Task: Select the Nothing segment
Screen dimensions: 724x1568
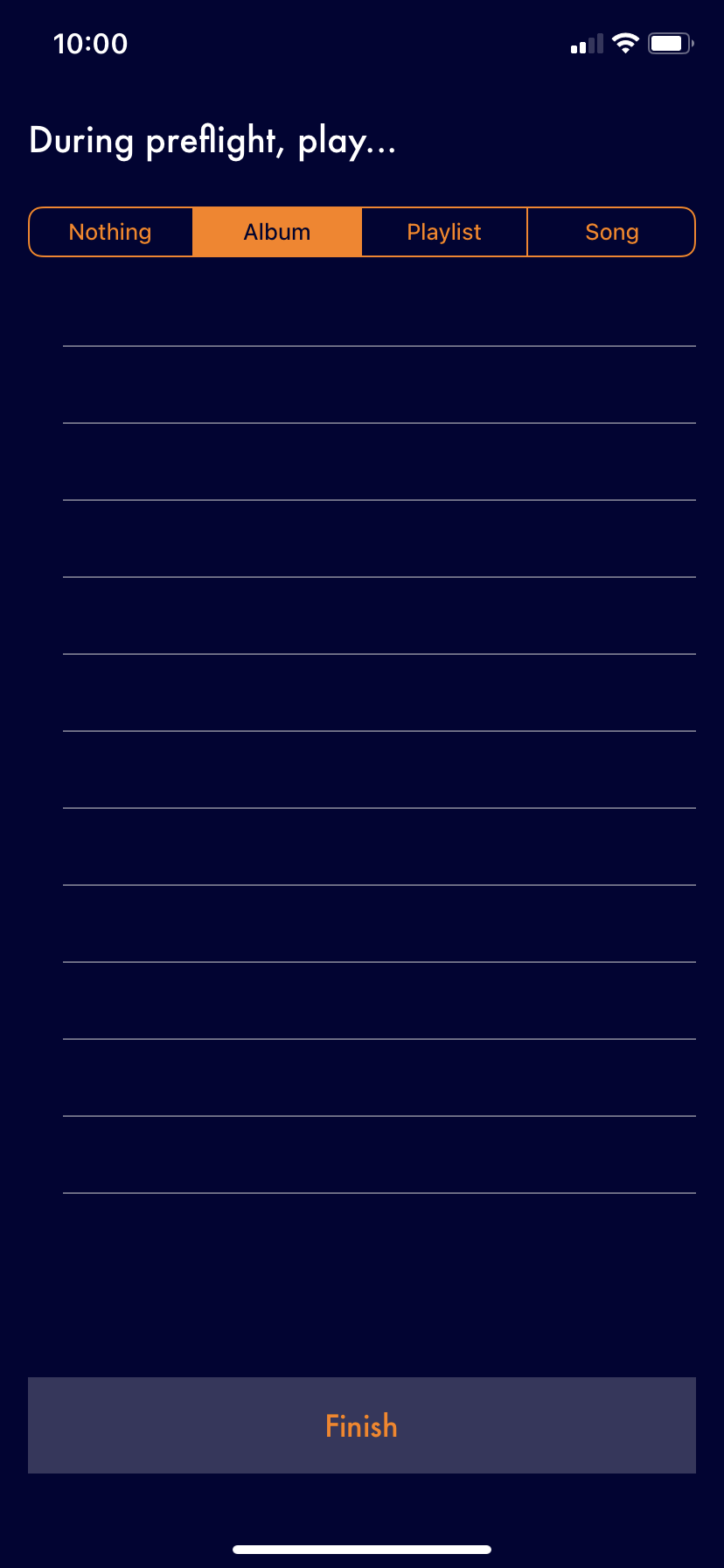Action: tap(111, 232)
